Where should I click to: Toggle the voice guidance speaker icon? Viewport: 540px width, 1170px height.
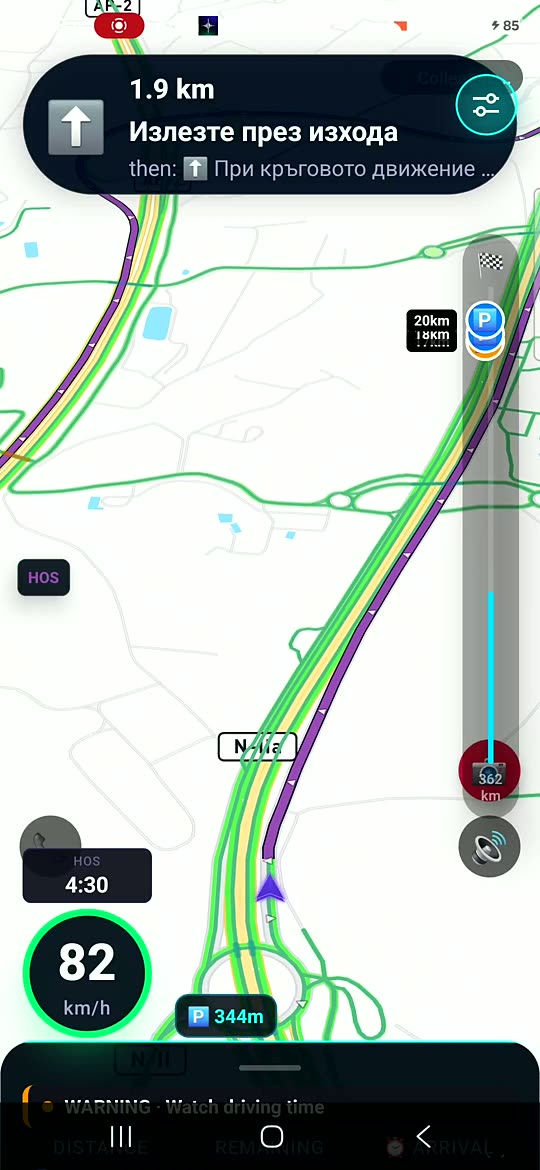(489, 846)
